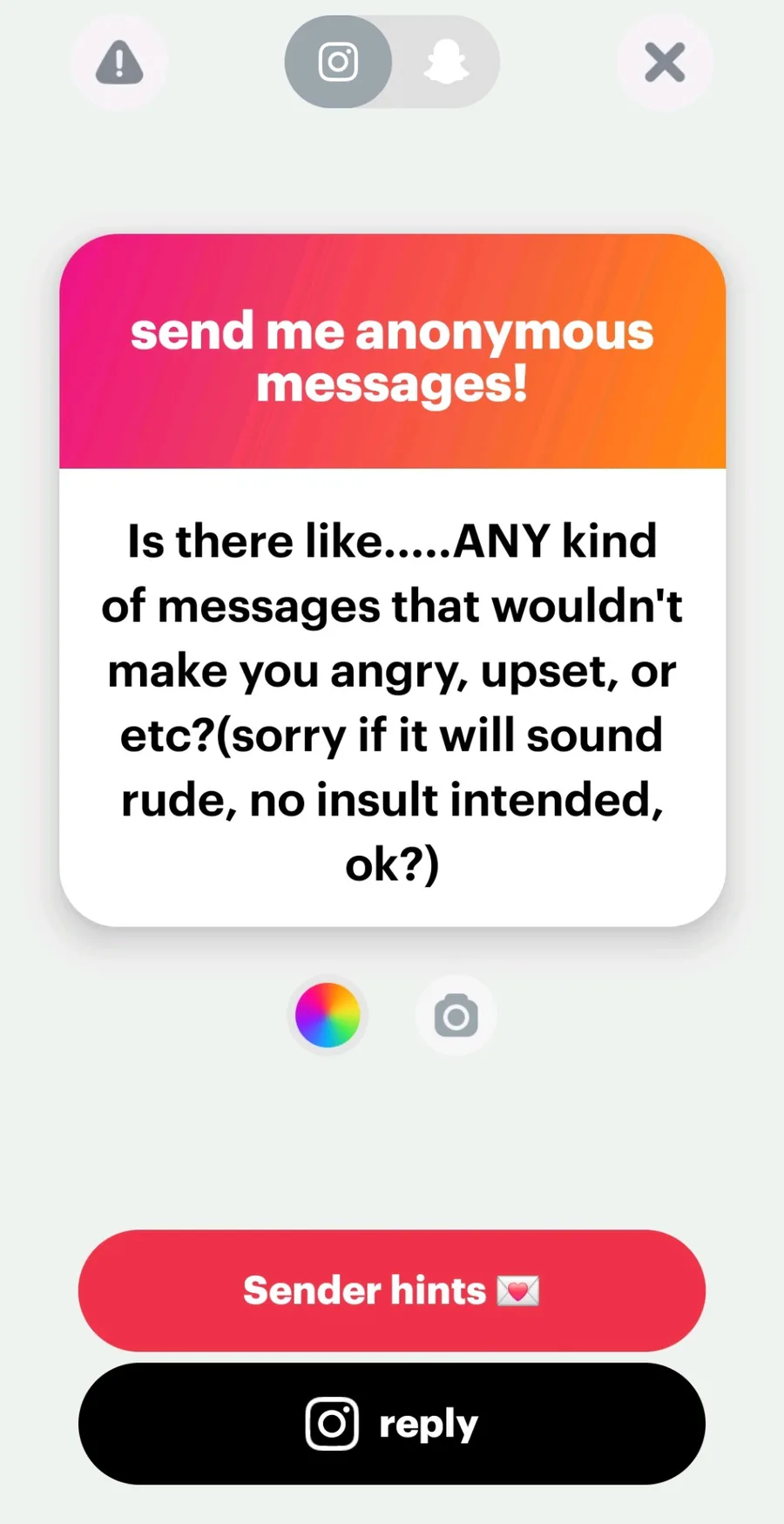
Task: Select the Instagram share option
Action: click(x=338, y=62)
